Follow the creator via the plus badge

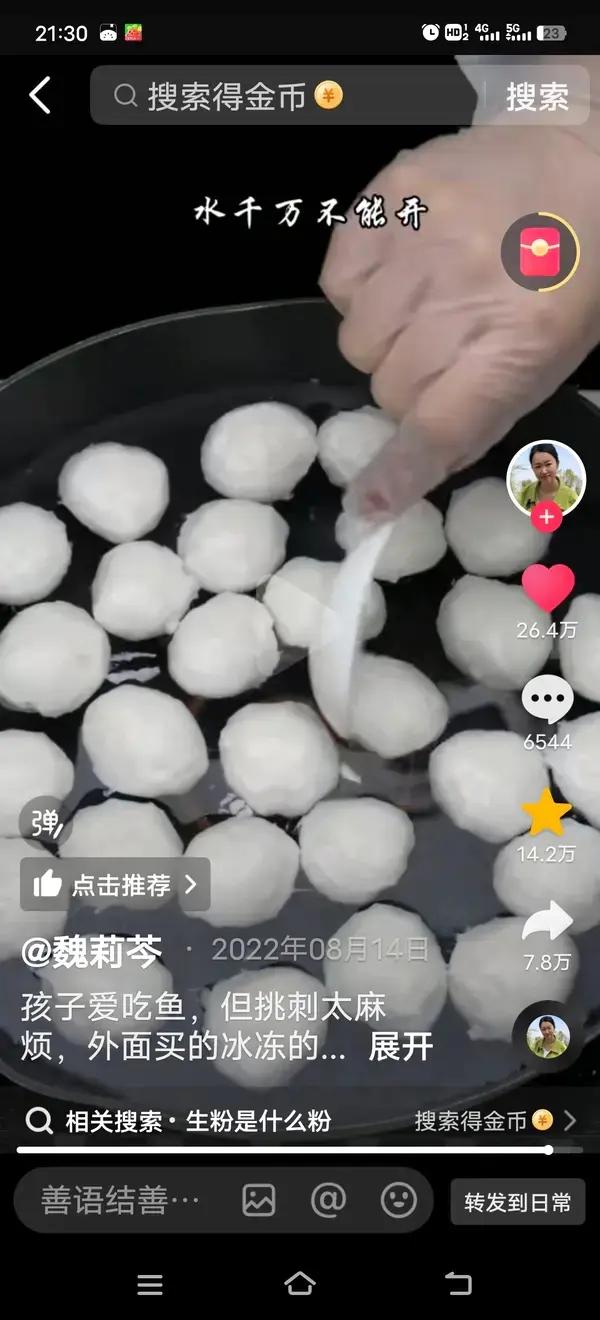coord(546,518)
